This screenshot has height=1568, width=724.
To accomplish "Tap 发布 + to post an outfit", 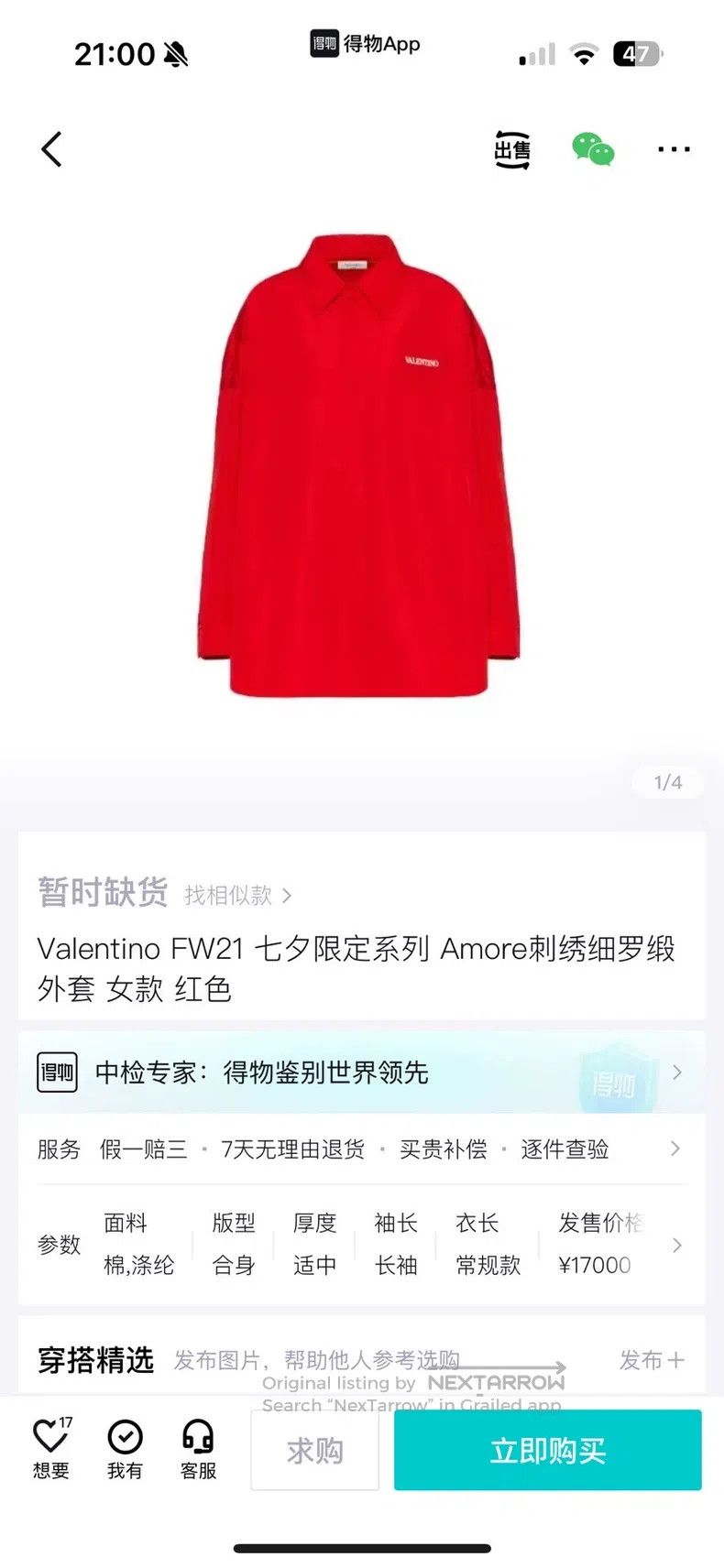I will click(652, 1360).
